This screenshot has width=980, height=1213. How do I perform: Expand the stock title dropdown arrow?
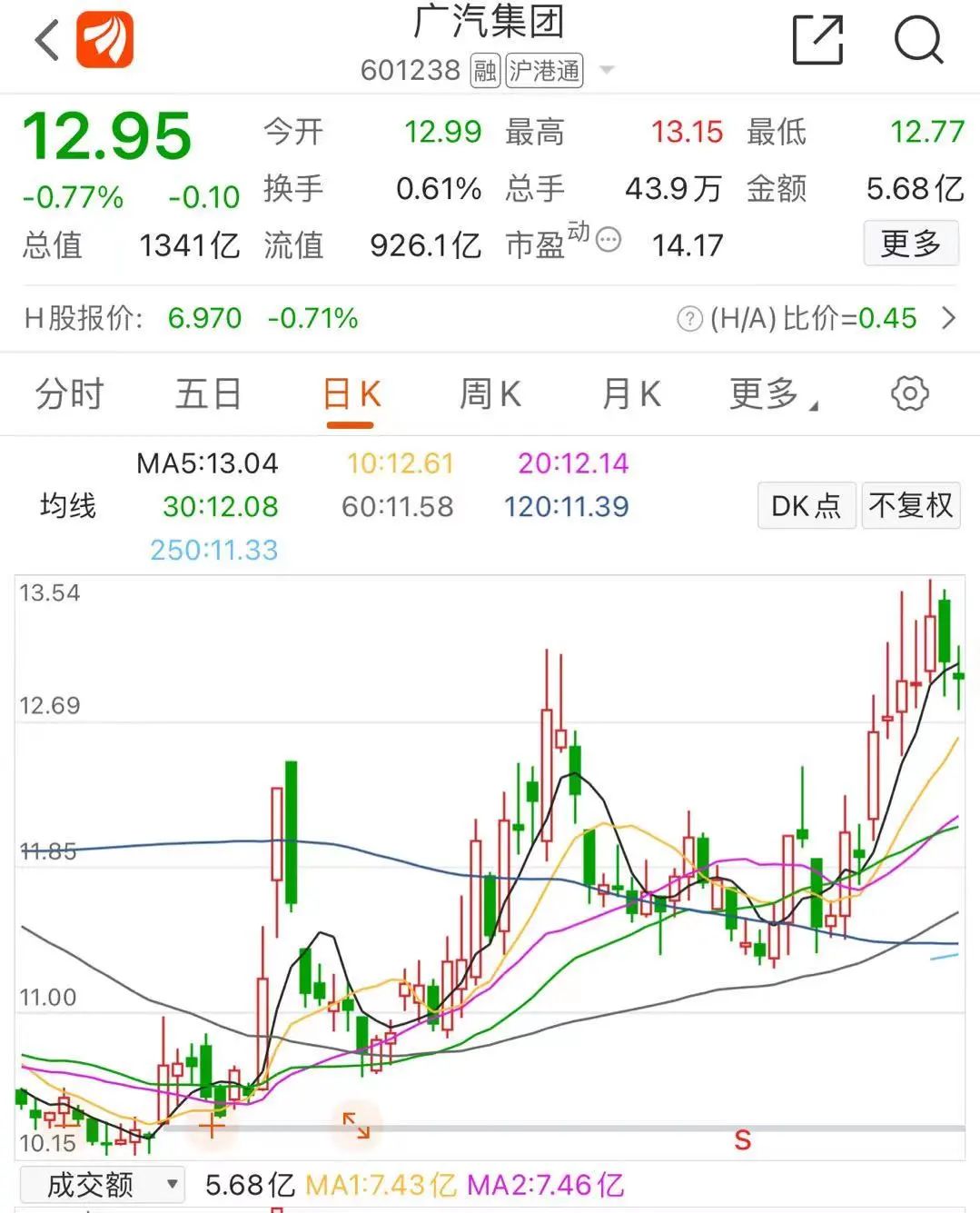tap(607, 70)
